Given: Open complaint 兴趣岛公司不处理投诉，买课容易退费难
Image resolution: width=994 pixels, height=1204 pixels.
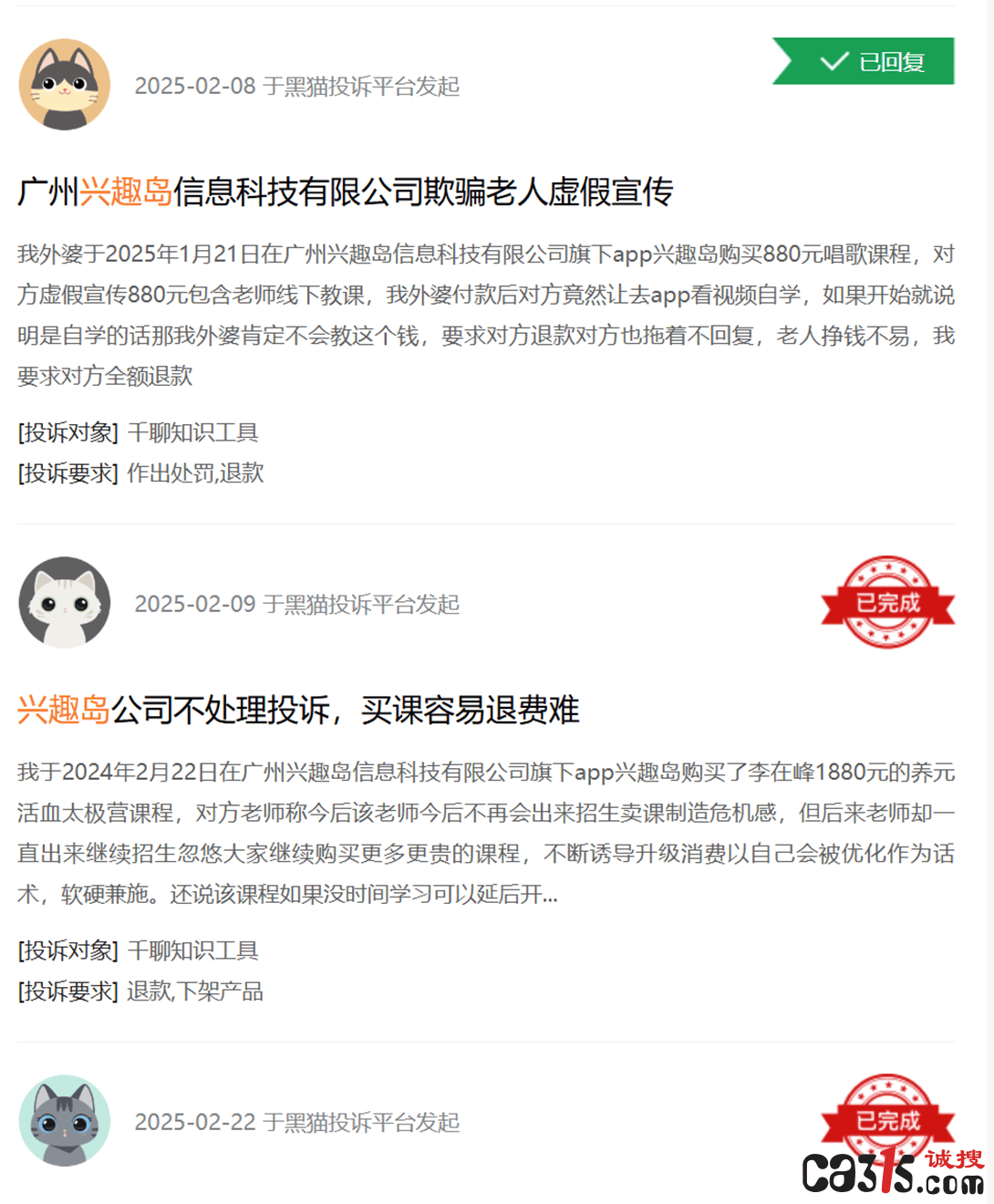Looking at the screenshot, I should pyautogui.click(x=298, y=710).
